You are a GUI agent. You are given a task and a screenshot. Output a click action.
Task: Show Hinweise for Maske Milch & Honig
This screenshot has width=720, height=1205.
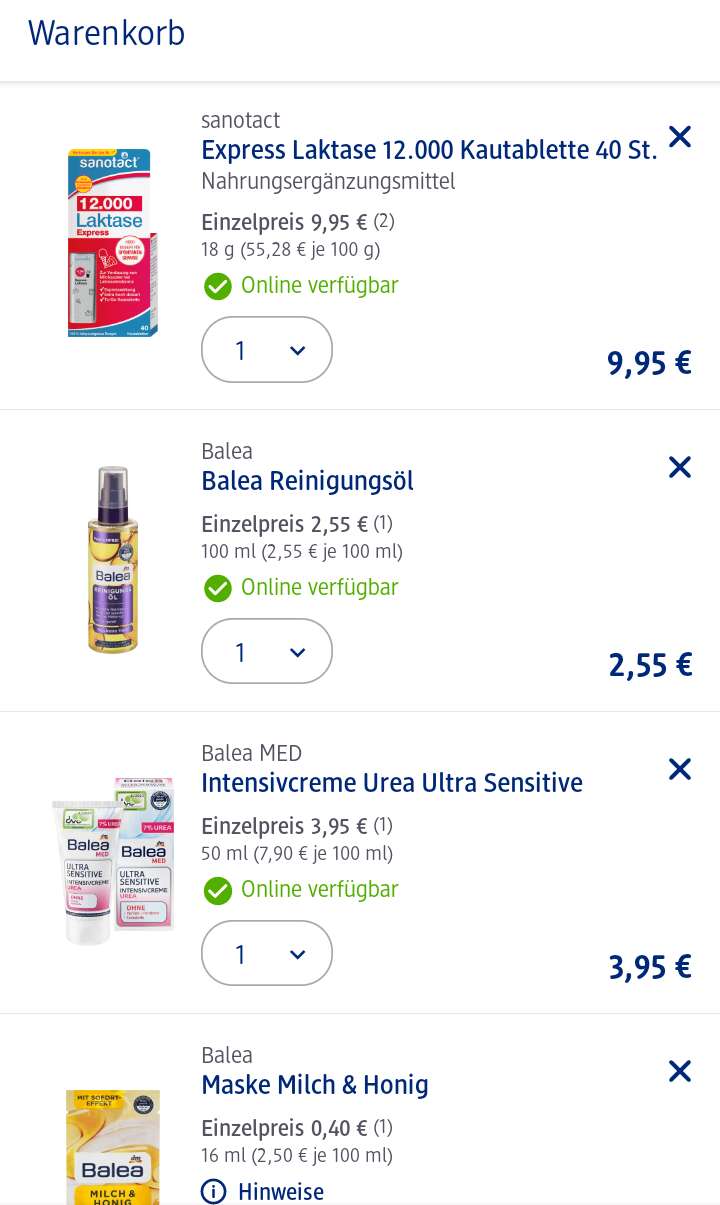click(x=262, y=1192)
